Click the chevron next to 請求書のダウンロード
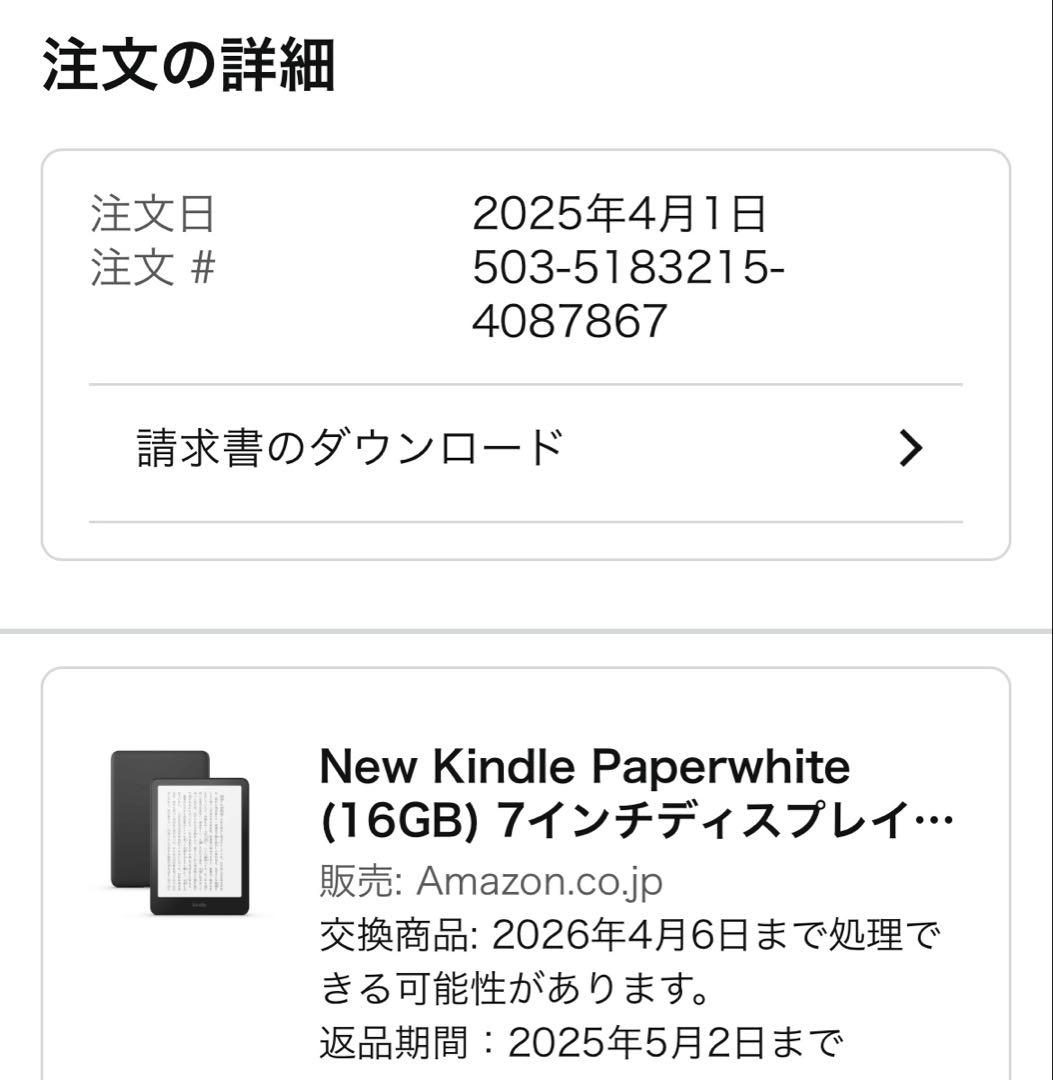 coord(908,449)
